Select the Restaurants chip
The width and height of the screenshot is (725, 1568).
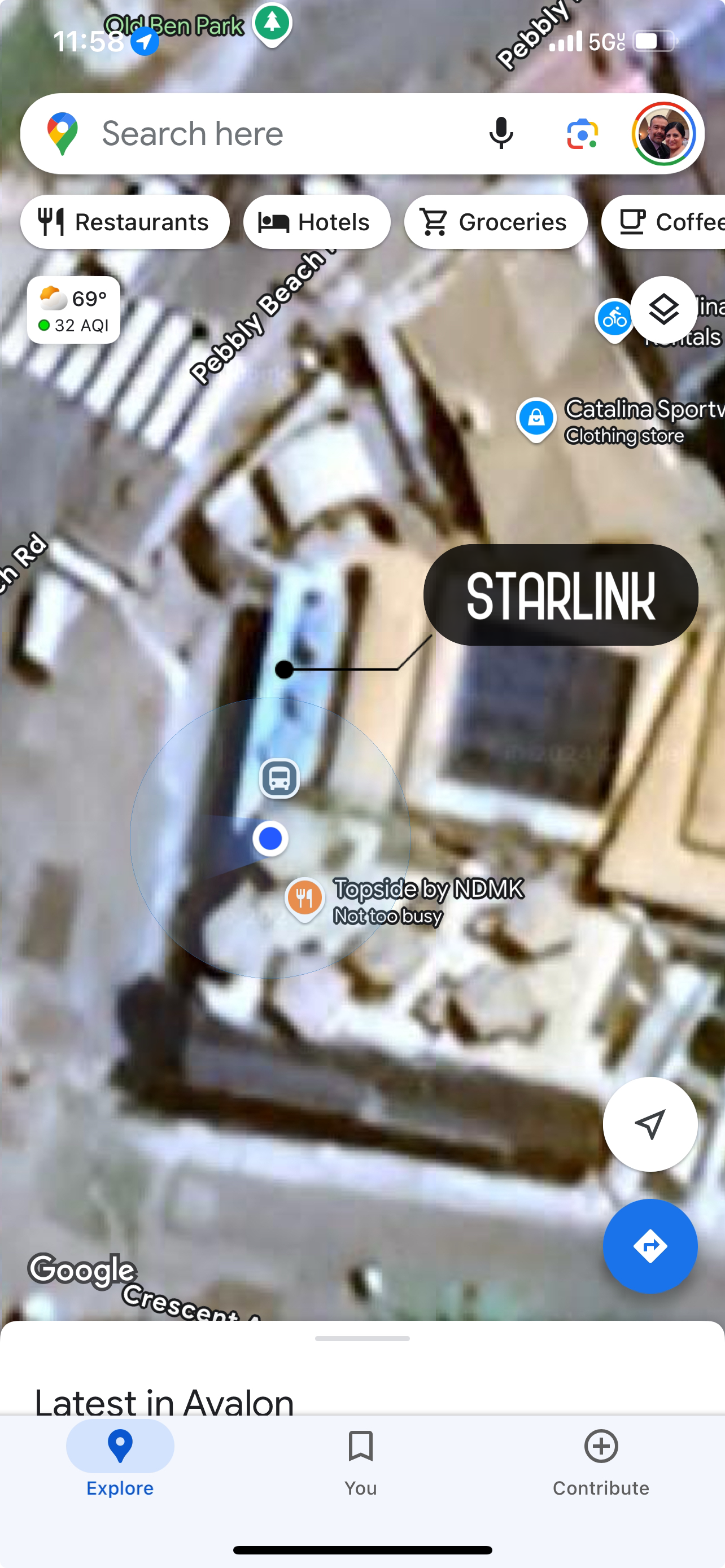pos(125,222)
